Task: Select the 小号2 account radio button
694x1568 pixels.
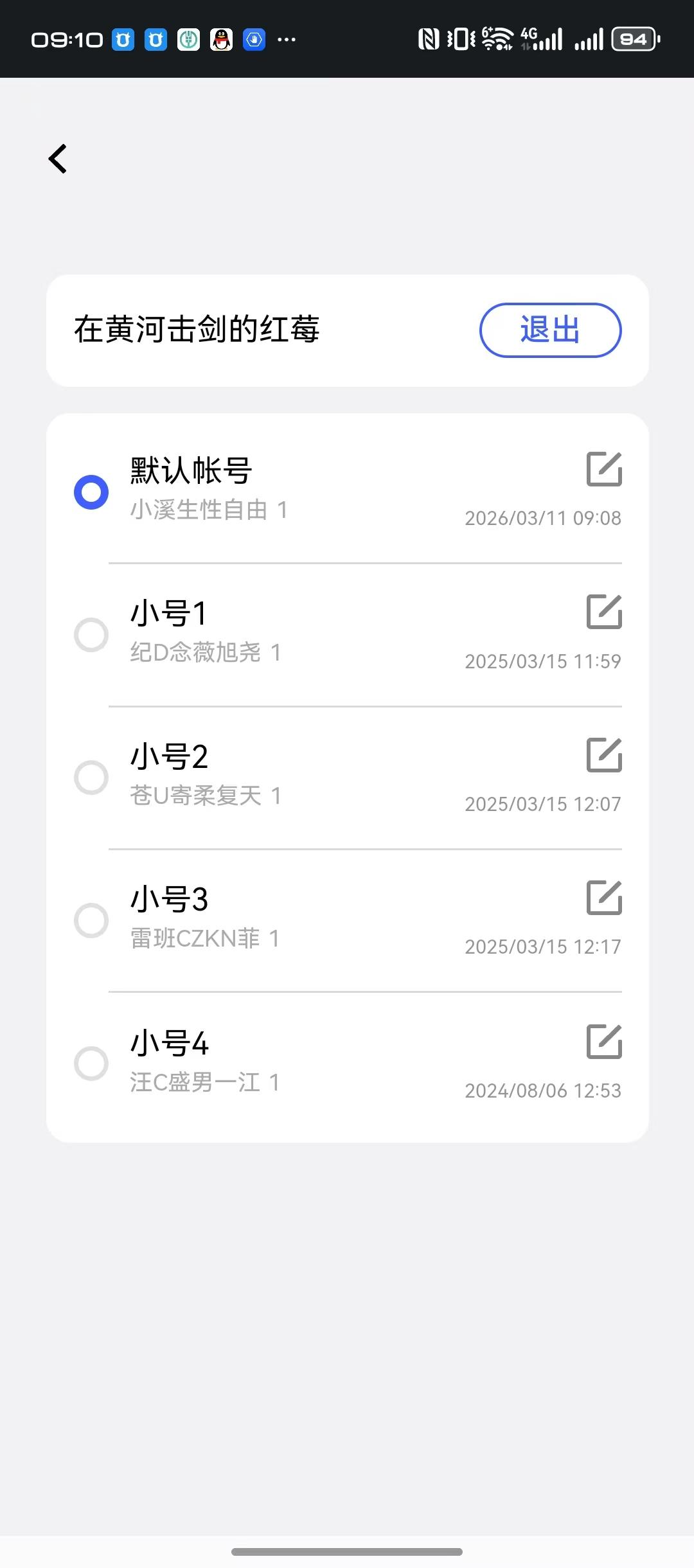Action: (x=92, y=777)
